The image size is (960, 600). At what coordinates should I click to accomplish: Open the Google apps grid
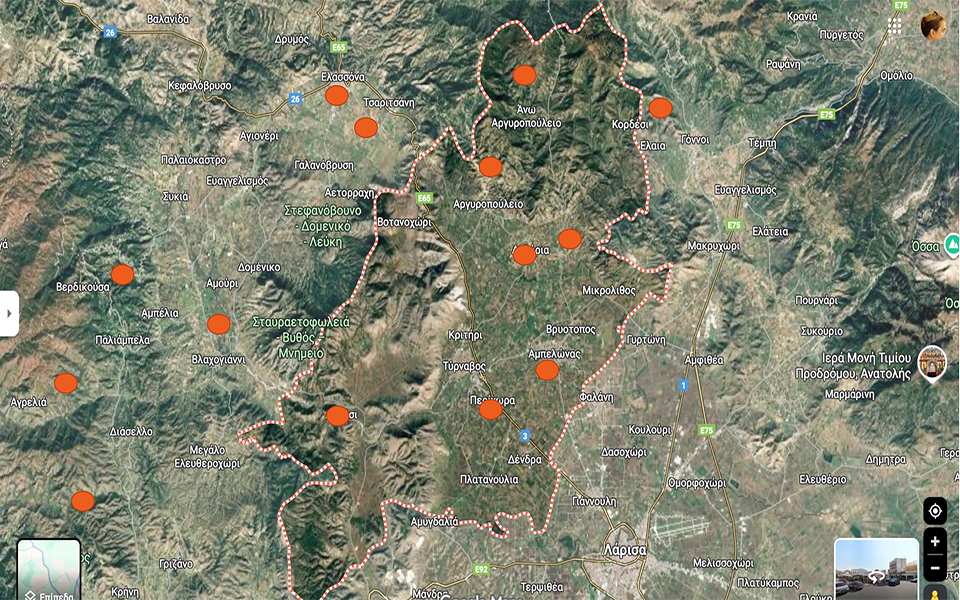coord(895,27)
